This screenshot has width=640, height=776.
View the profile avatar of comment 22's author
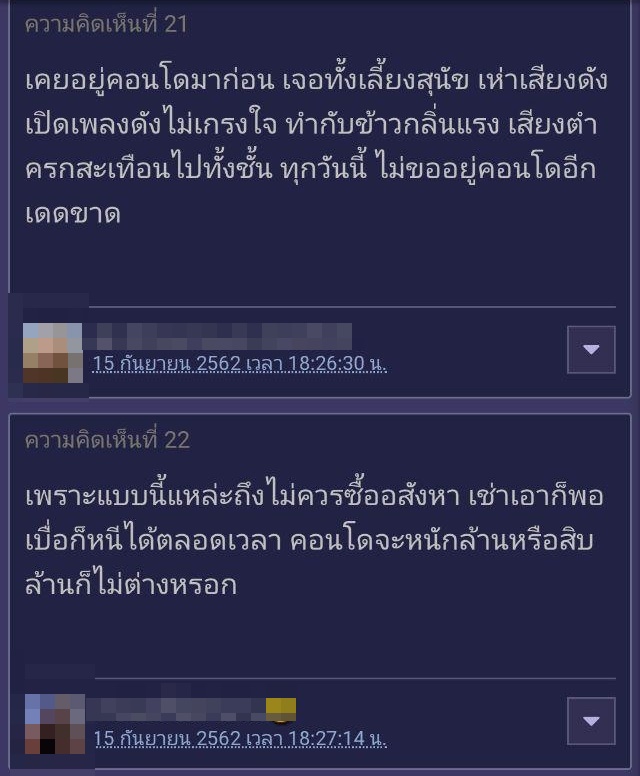pos(55,724)
